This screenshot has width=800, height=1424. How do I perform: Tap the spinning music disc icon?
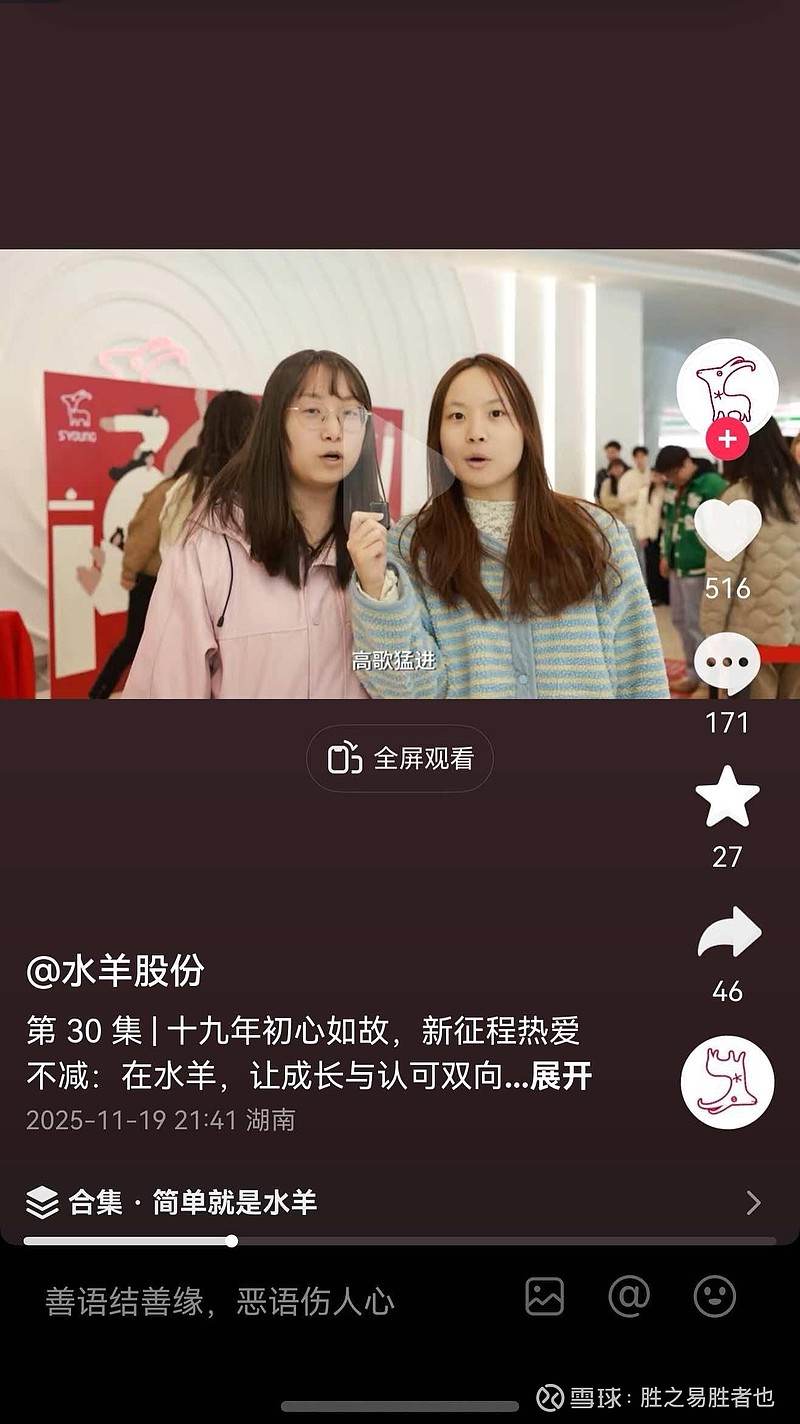pos(729,1081)
